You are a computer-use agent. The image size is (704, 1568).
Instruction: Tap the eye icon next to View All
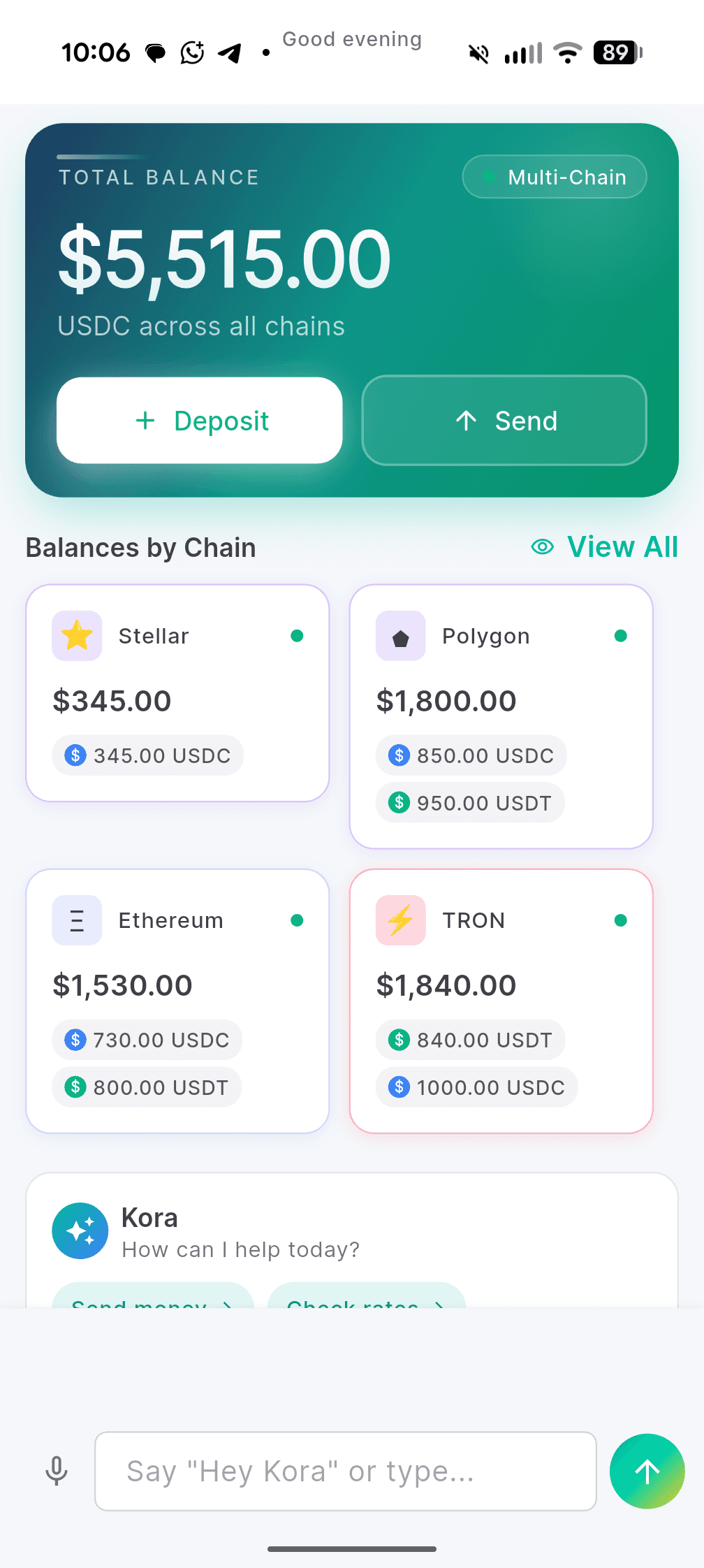(543, 547)
